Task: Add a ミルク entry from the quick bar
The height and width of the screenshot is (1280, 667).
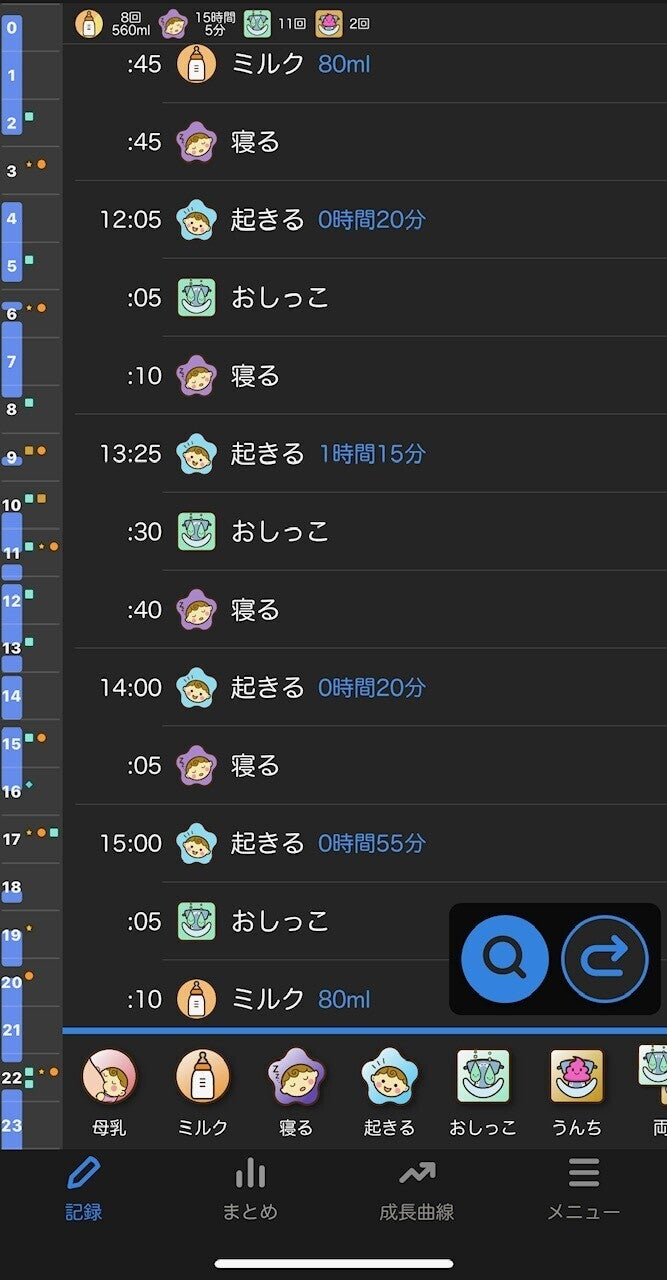Action: point(203,1091)
